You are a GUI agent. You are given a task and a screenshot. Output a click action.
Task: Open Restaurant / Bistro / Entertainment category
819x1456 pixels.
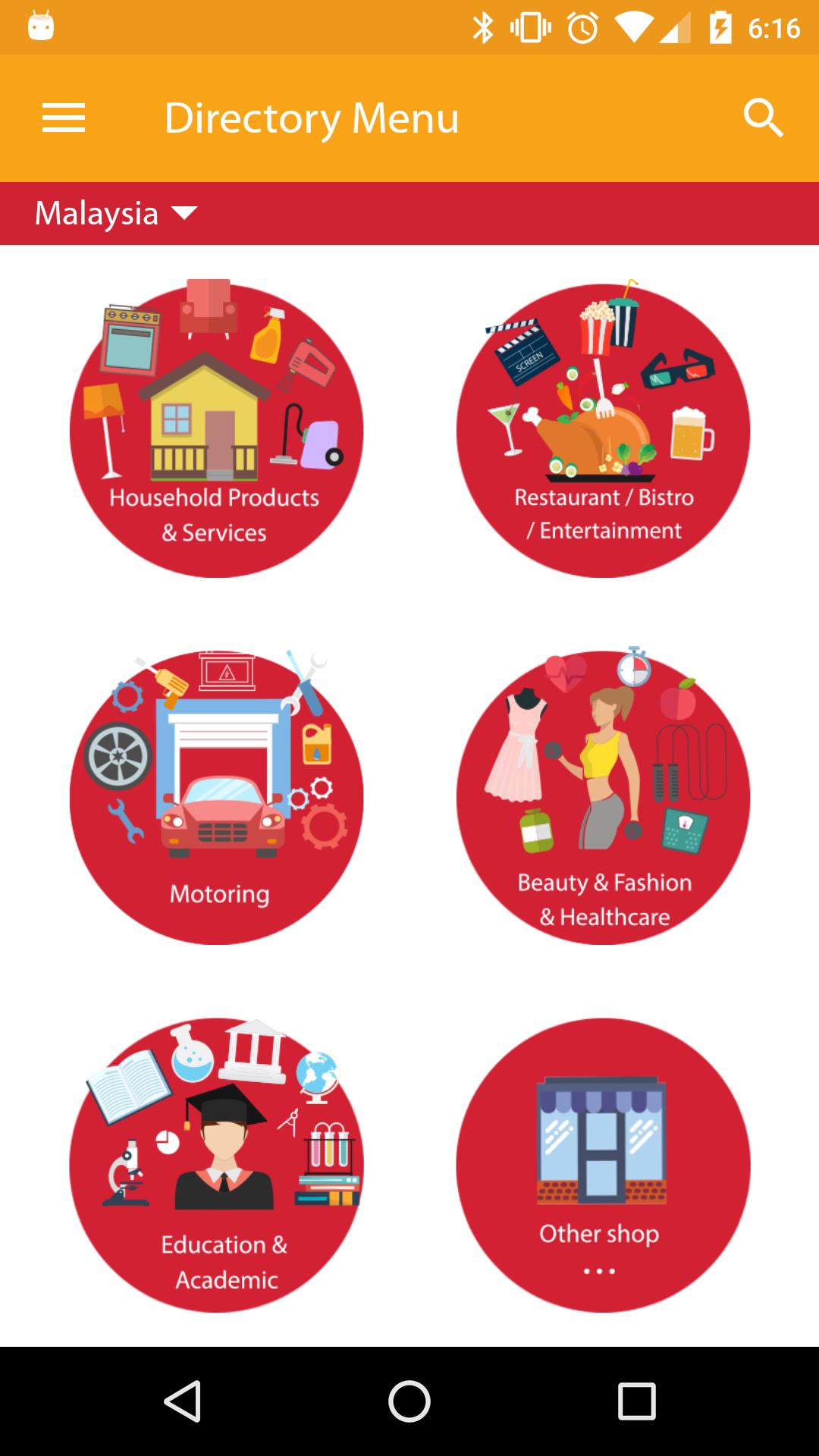603,430
